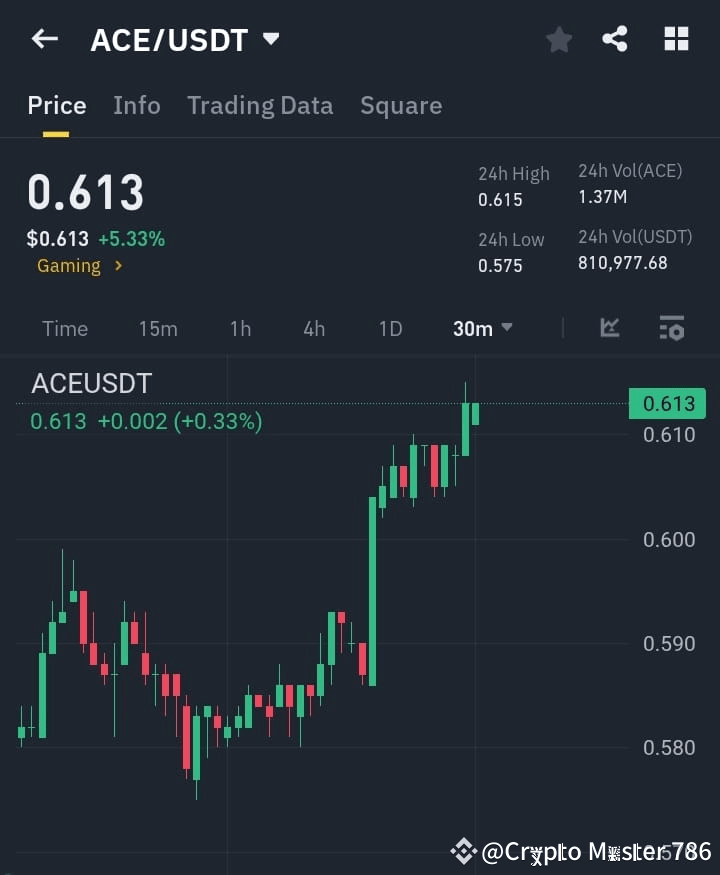Favorite ACE/USDT with the star icon
720x875 pixels.
558,39
